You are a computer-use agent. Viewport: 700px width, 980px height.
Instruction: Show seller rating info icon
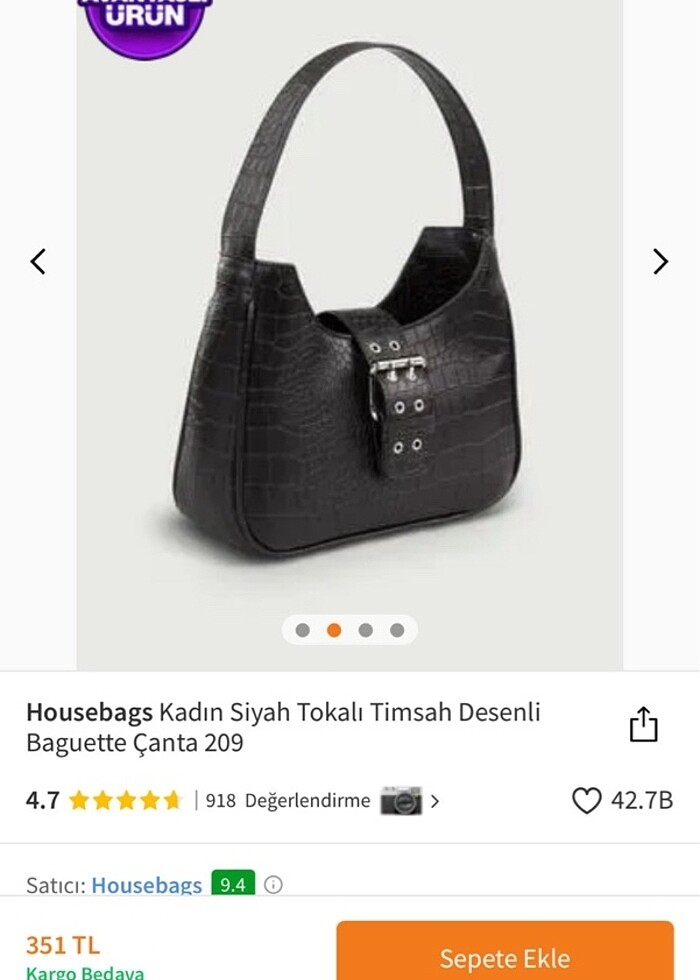273,885
